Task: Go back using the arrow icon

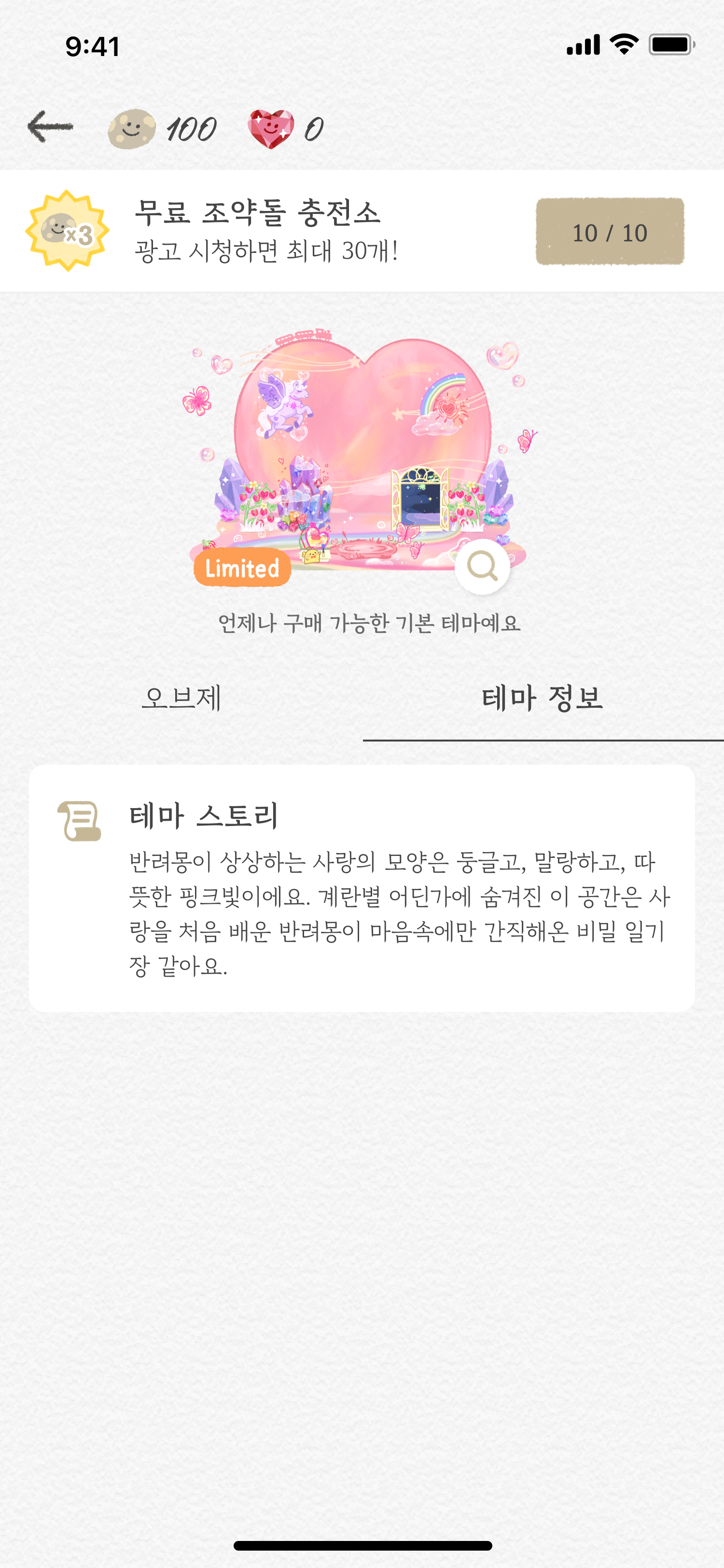Action: point(51,127)
